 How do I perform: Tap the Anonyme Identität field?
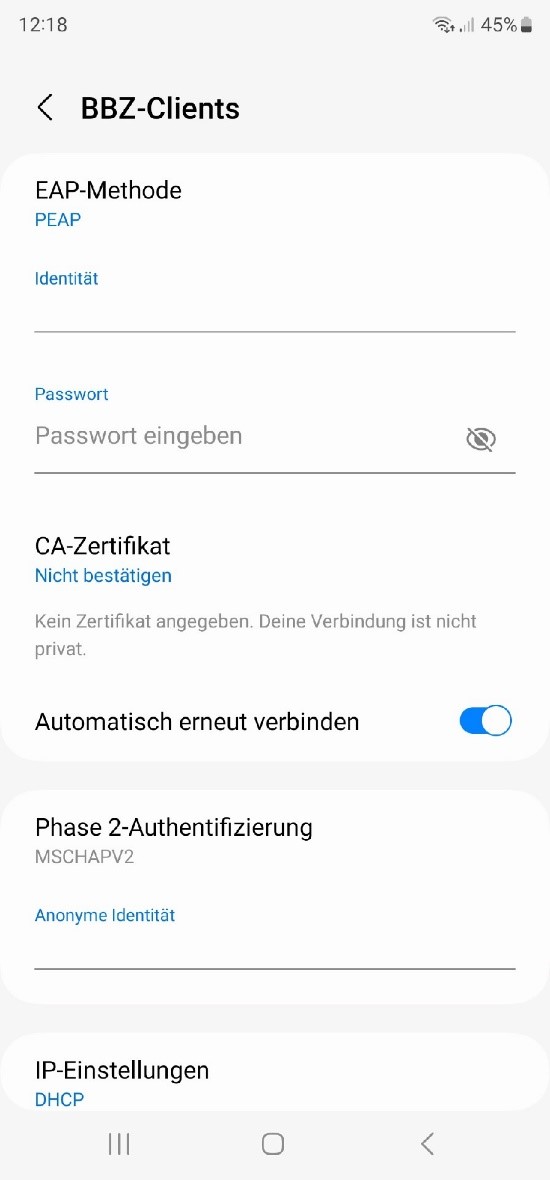[275, 949]
